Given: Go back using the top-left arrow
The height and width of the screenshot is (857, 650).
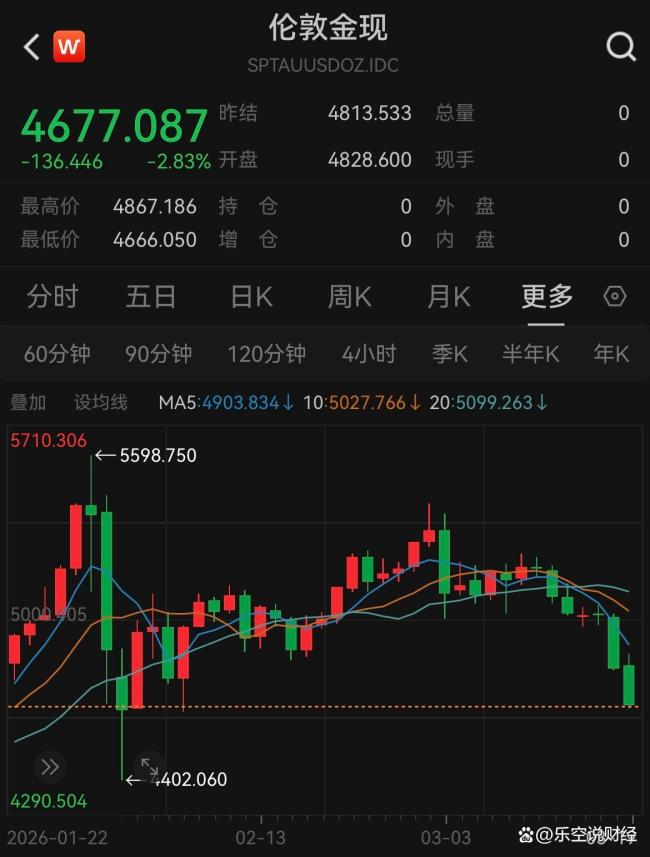Looking at the screenshot, I should [x=31, y=46].
